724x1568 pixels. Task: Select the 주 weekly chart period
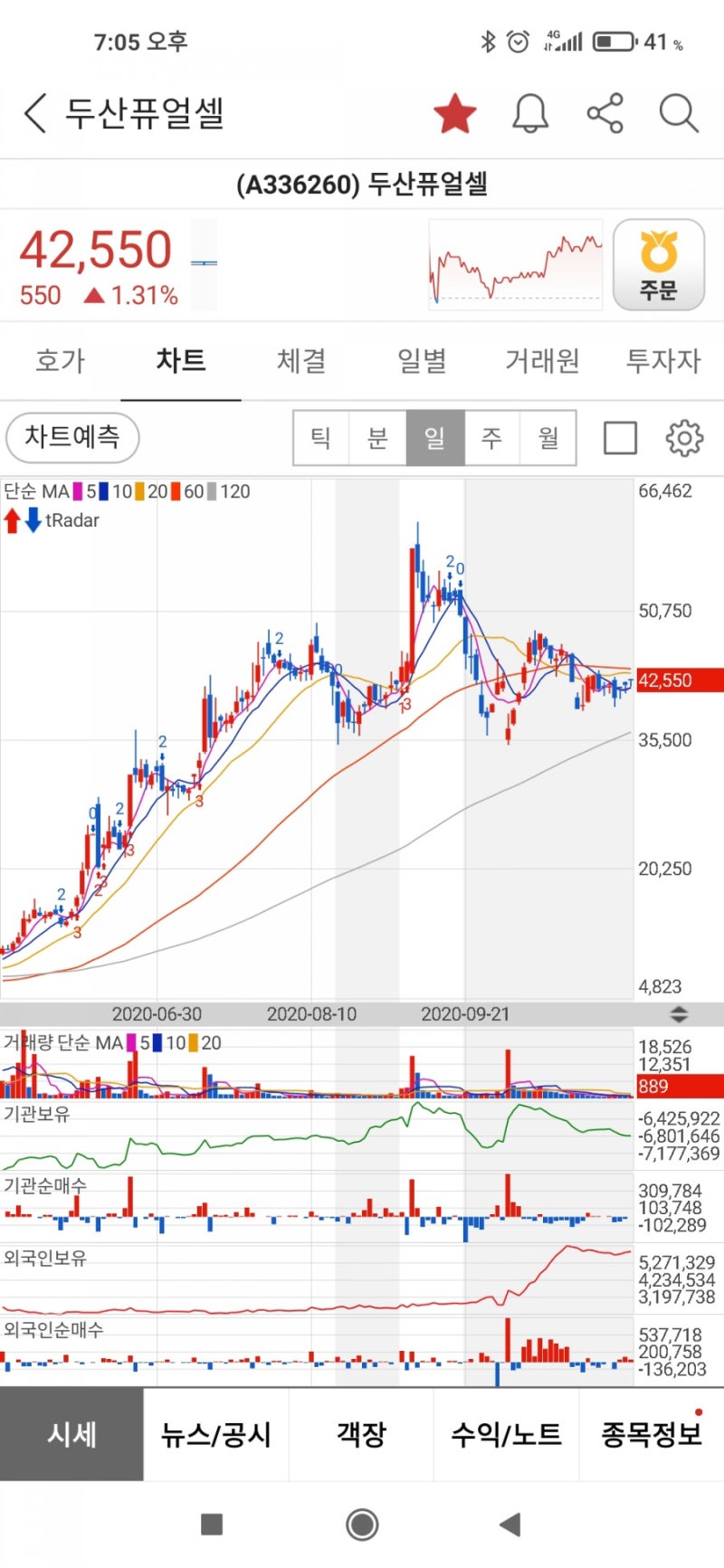(491, 438)
